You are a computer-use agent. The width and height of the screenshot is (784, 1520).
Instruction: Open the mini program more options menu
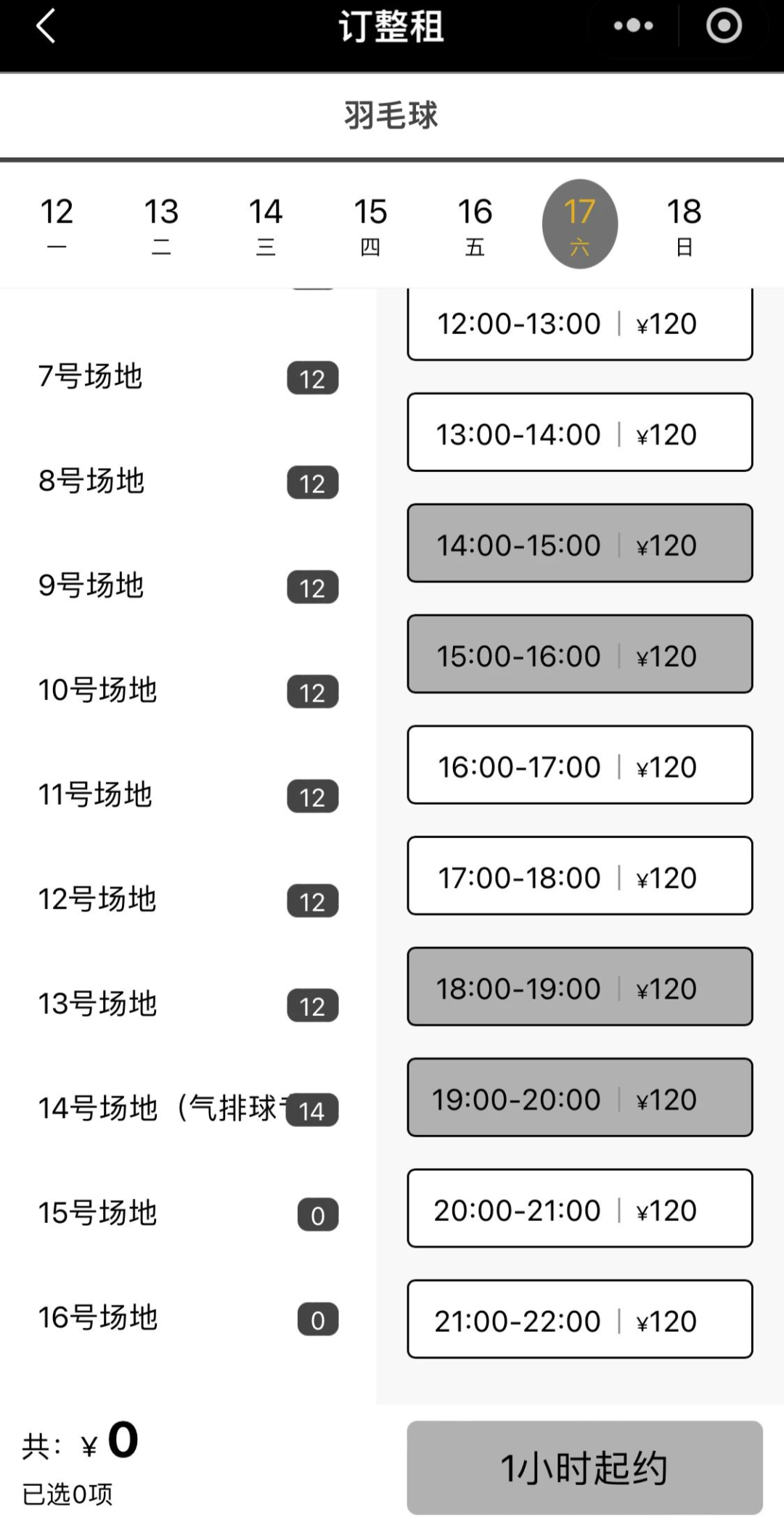pos(633,27)
